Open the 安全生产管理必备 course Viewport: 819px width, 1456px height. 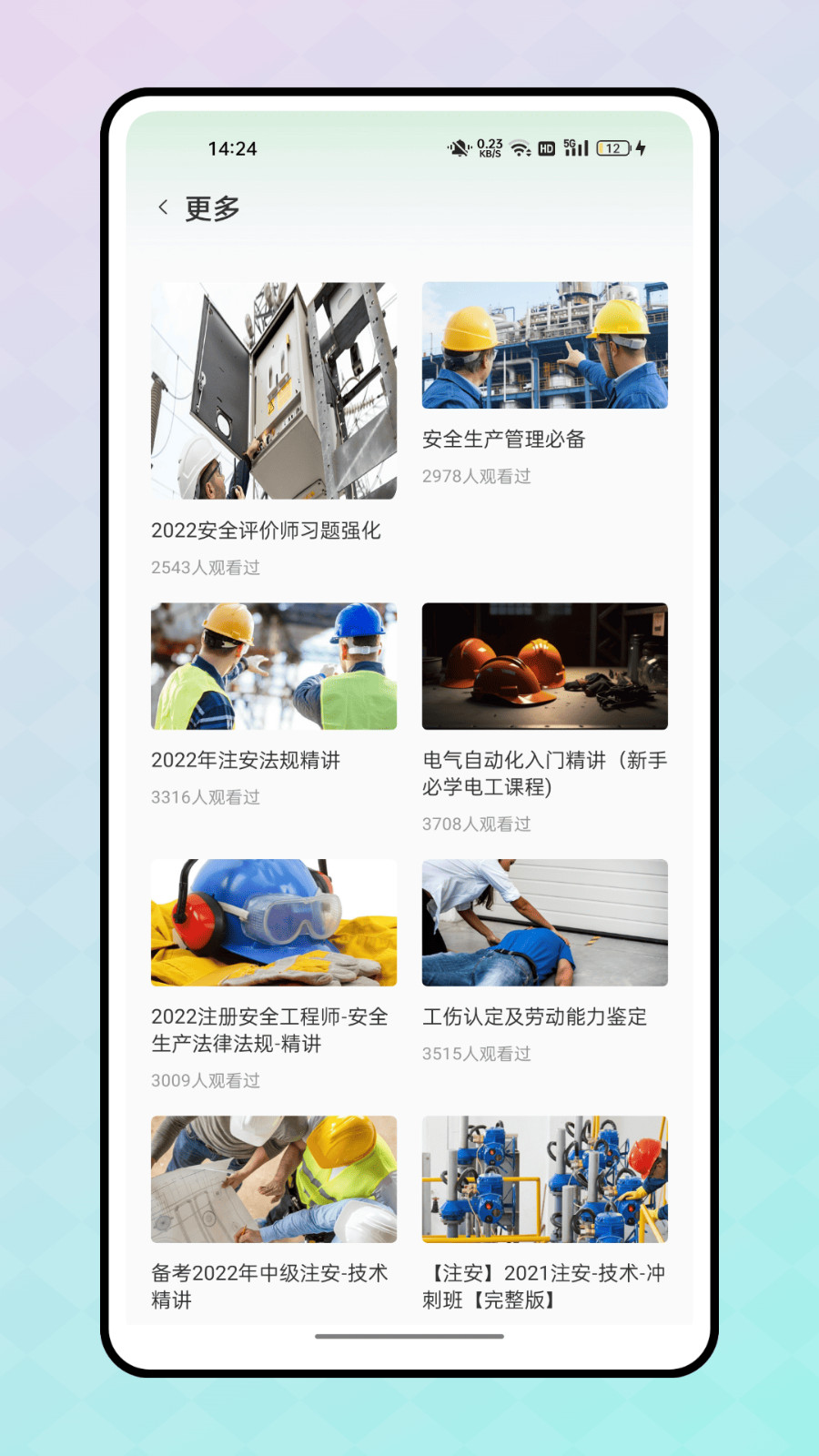(544, 346)
